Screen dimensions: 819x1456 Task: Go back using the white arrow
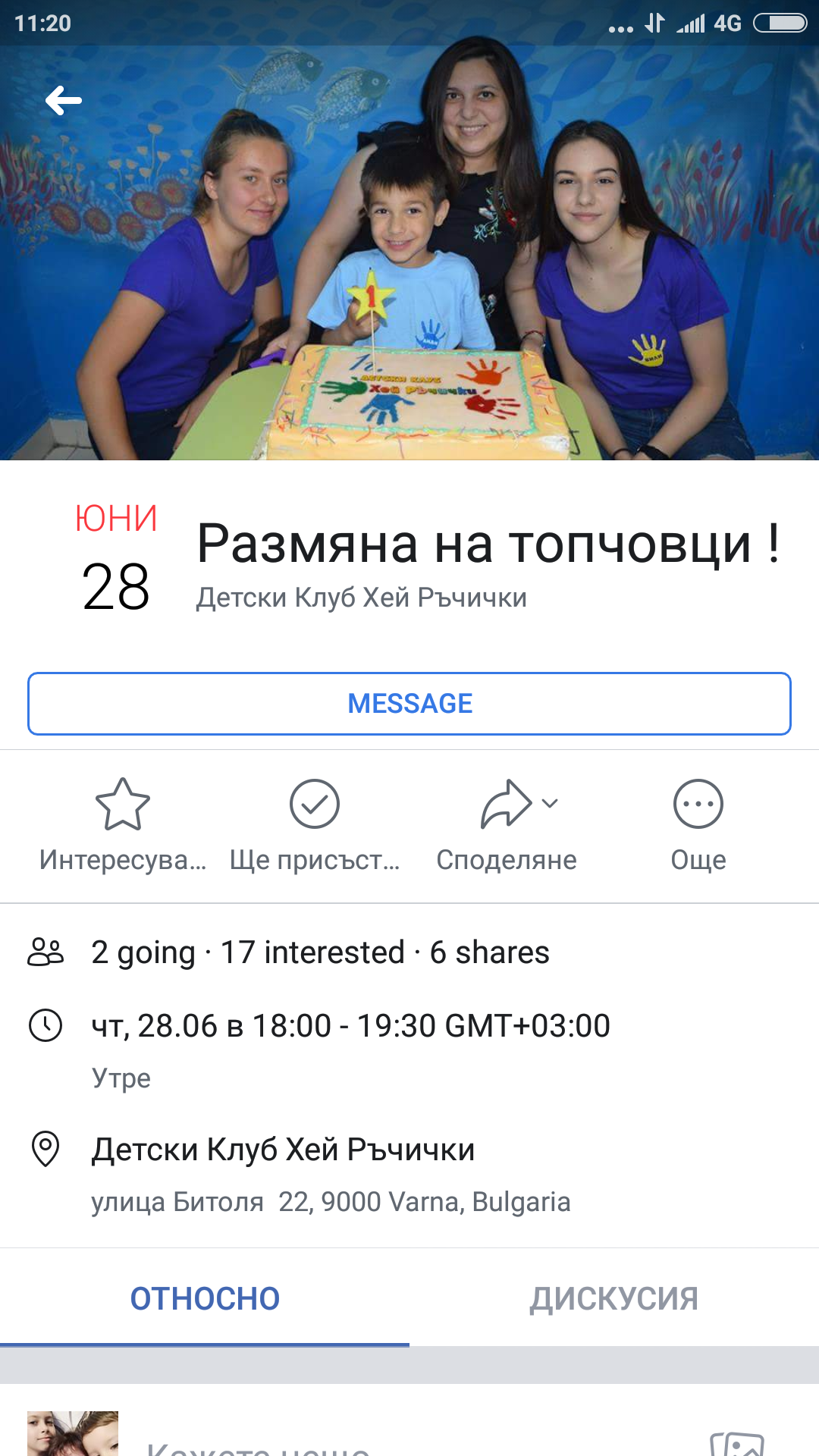[x=64, y=100]
